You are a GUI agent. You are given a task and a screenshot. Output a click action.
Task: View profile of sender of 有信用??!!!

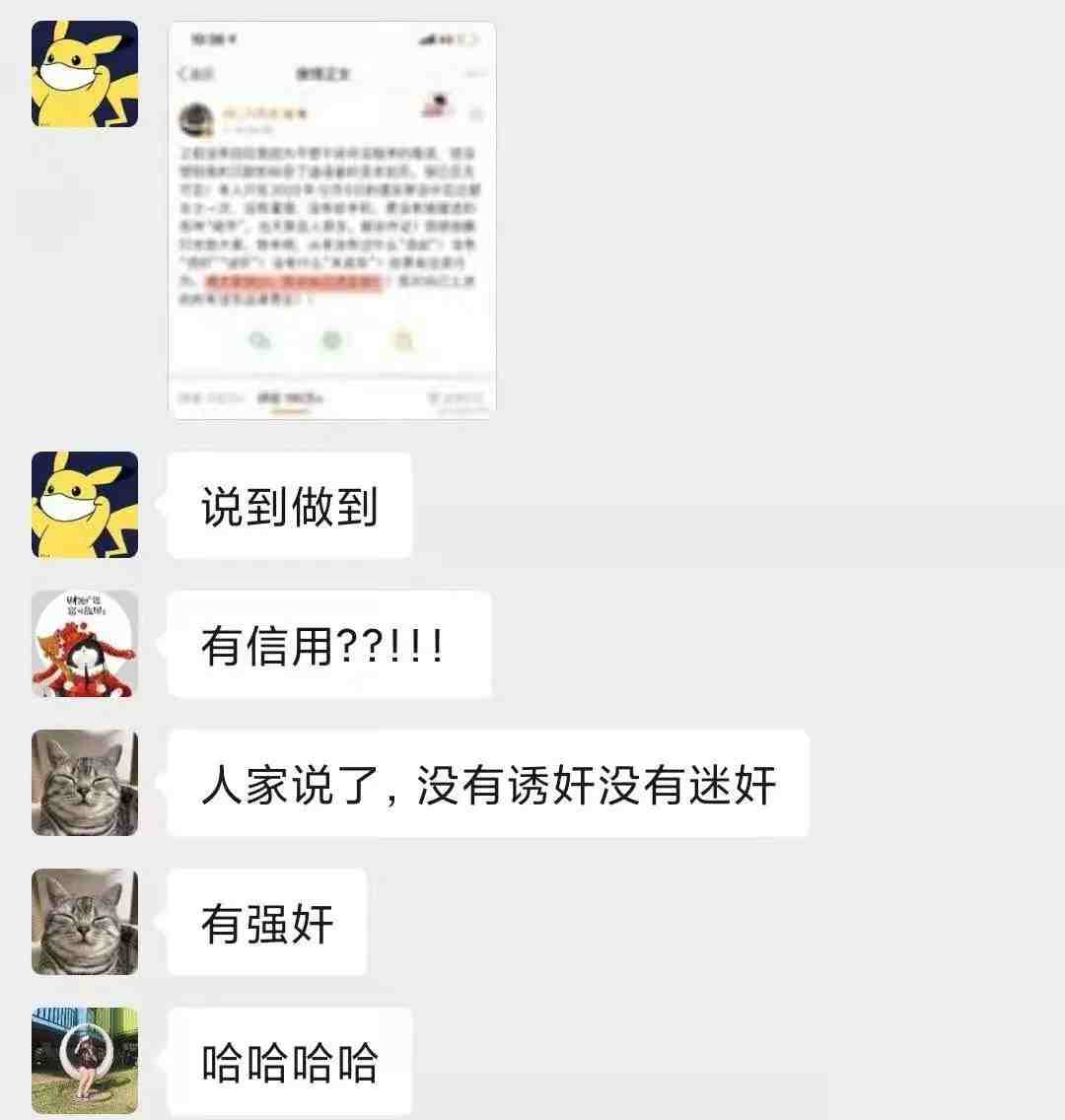pyautogui.click(x=85, y=644)
